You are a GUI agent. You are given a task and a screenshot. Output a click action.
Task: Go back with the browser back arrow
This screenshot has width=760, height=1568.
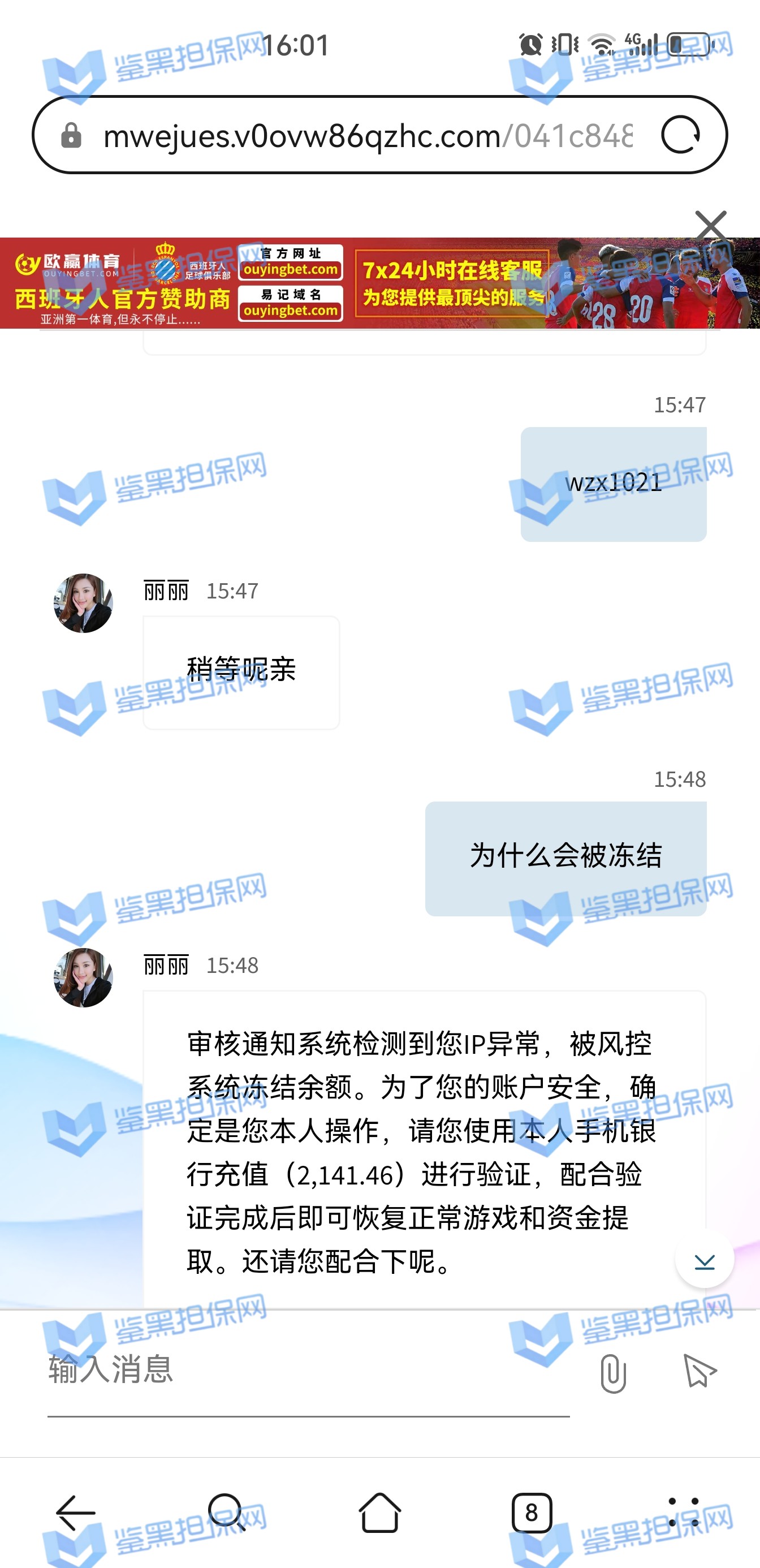click(75, 1512)
